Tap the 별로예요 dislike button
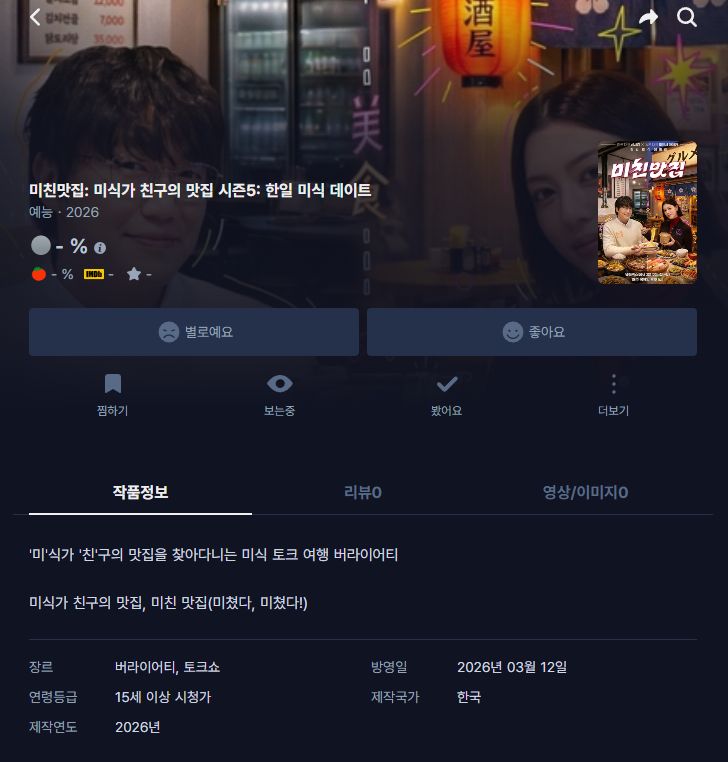 (194, 332)
